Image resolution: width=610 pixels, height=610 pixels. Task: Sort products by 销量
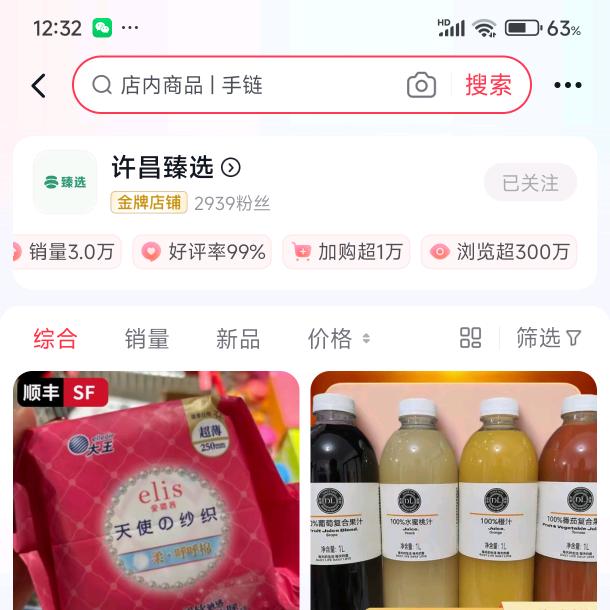point(146,339)
